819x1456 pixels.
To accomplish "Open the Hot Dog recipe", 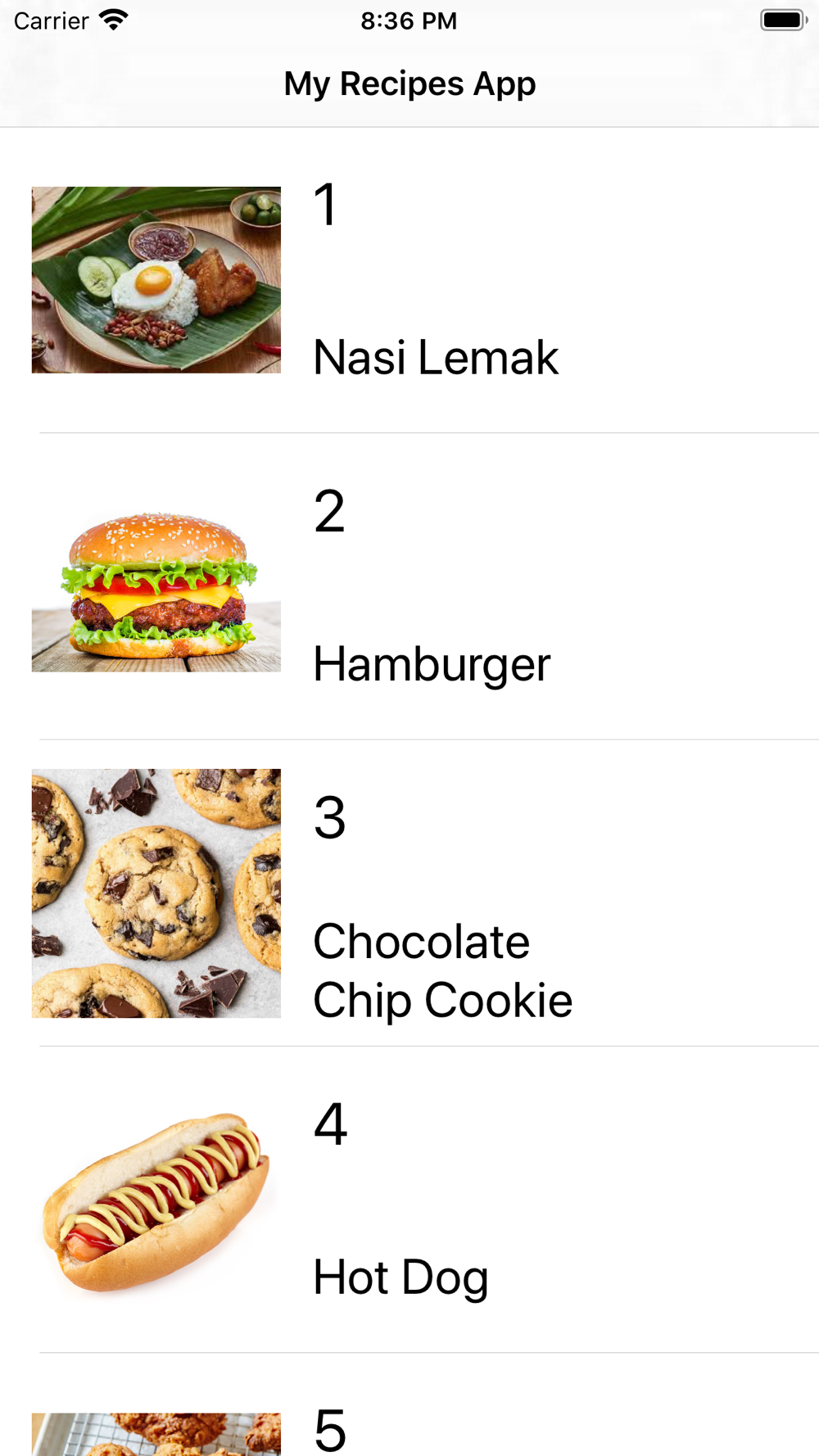I will point(400,1277).
